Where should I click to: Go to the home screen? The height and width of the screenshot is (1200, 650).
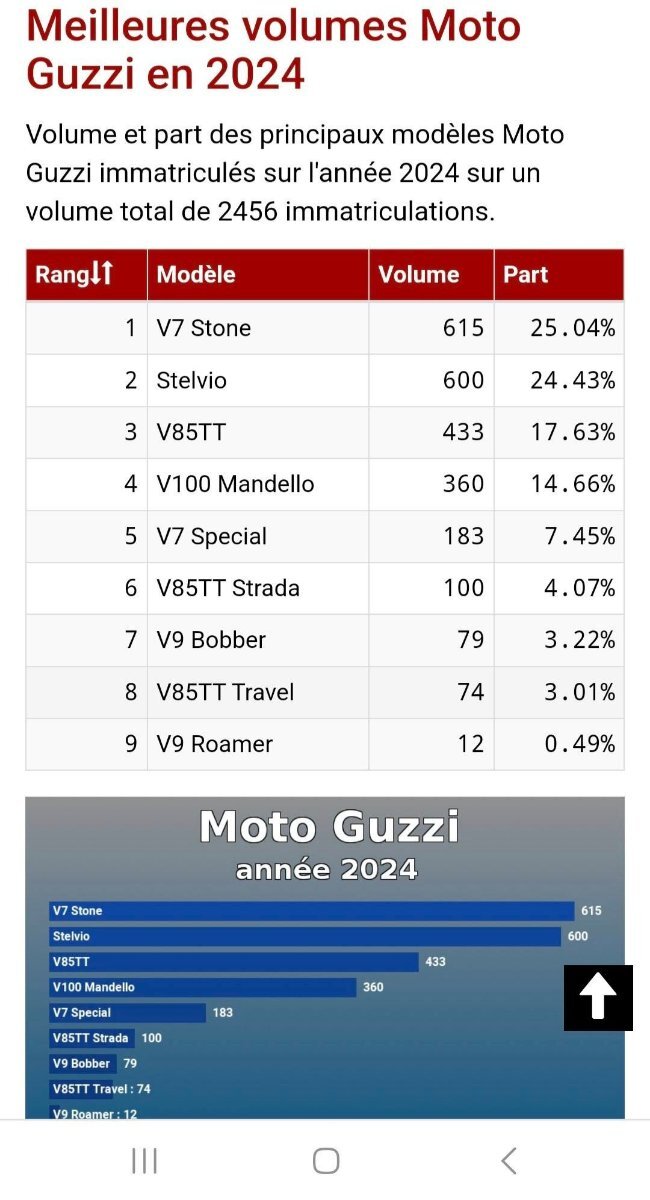pyautogui.click(x=326, y=1160)
